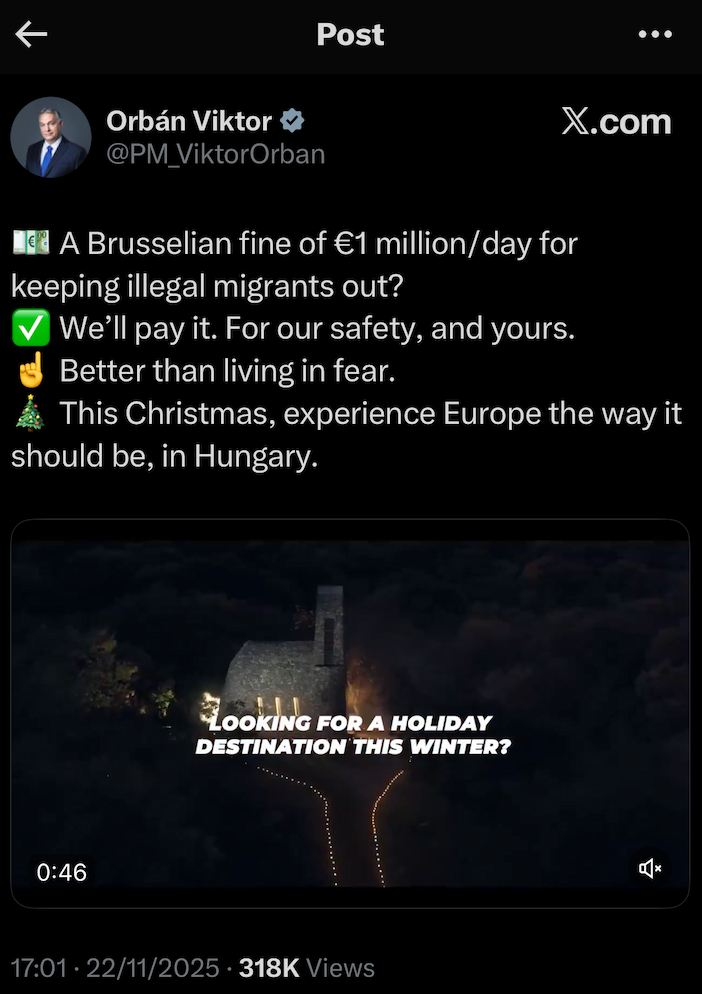Open the three-dot overflow menu

(x=655, y=34)
